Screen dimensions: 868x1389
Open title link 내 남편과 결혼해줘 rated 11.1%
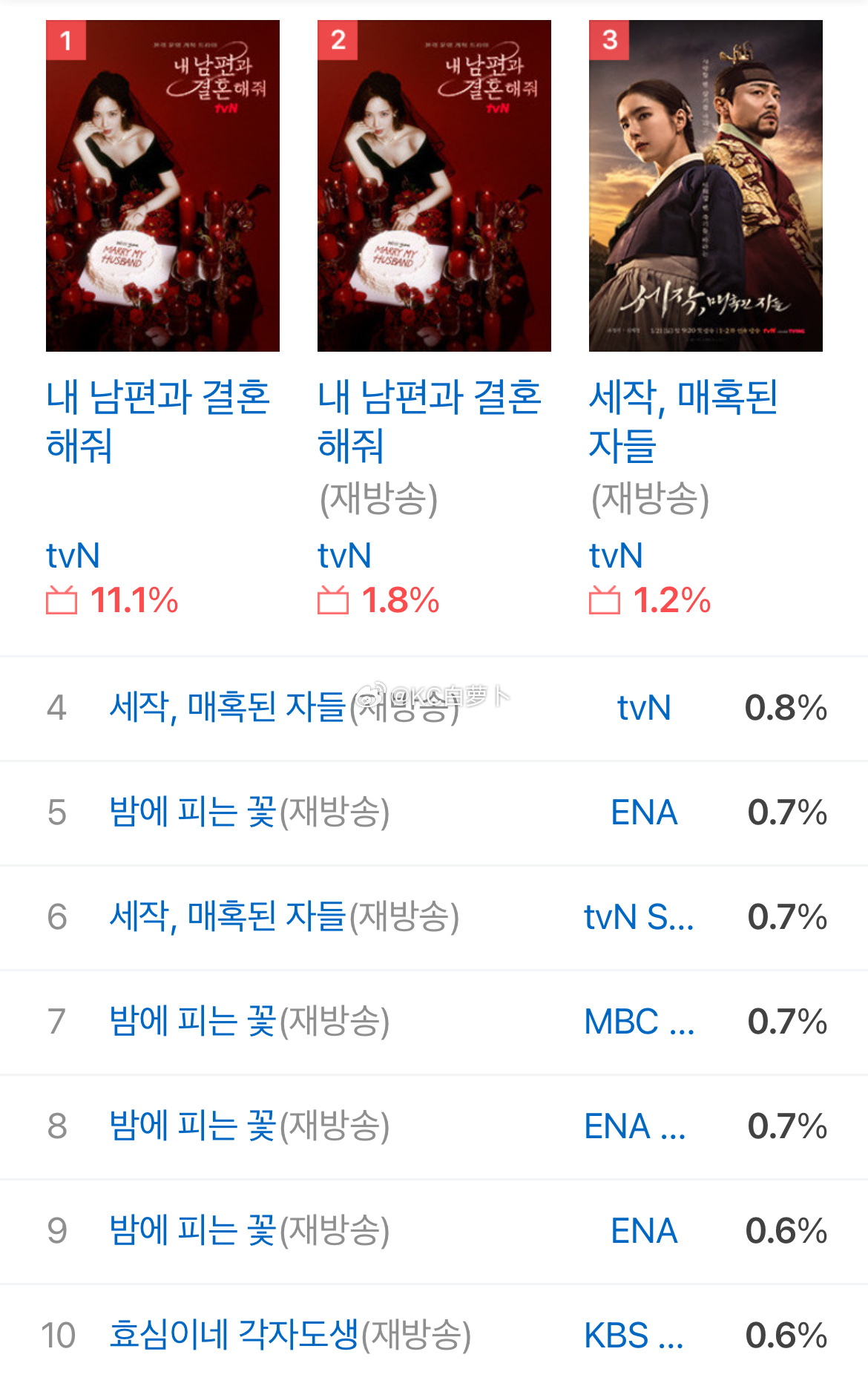click(x=158, y=421)
